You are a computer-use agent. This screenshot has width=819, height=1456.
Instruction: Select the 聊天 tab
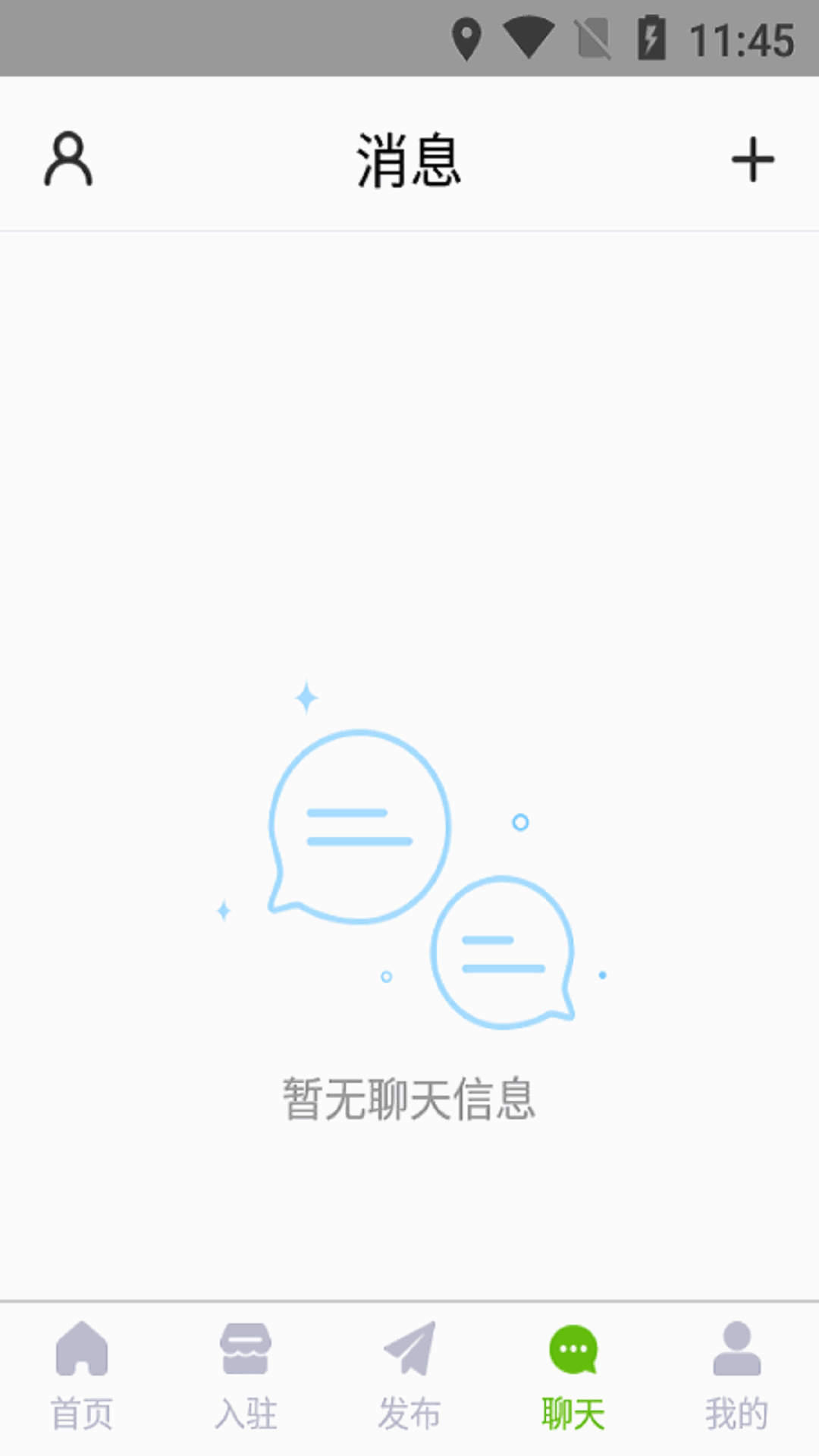[x=573, y=1376]
